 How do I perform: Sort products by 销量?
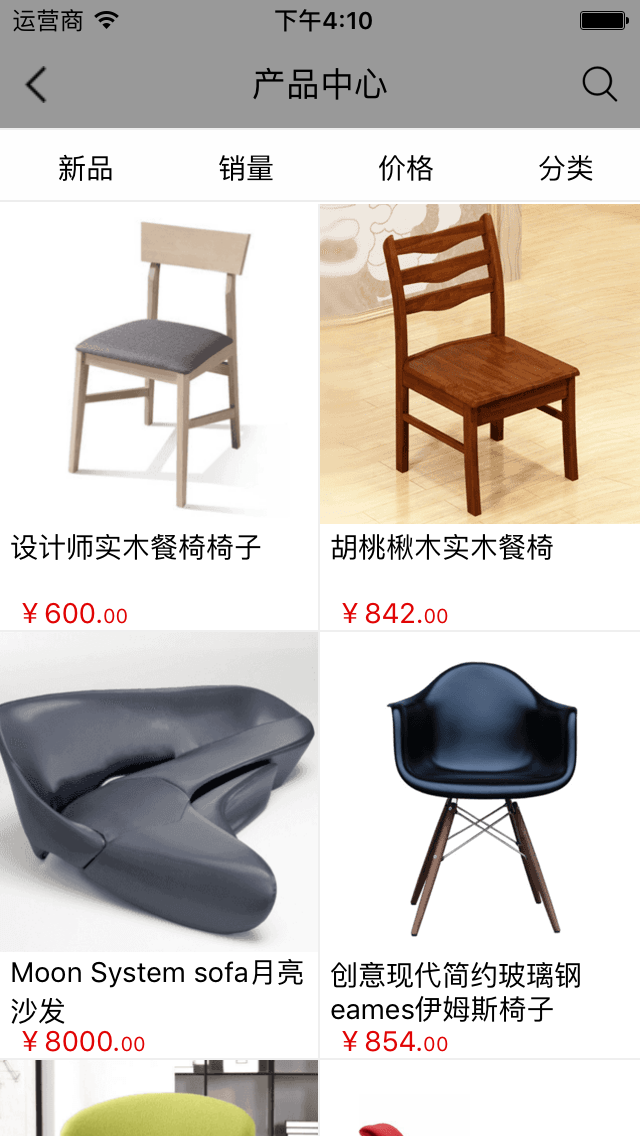pyautogui.click(x=246, y=168)
